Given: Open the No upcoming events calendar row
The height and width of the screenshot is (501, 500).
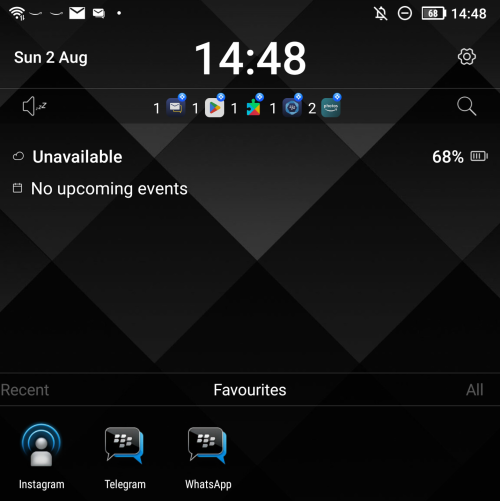Looking at the screenshot, I should click(100, 189).
